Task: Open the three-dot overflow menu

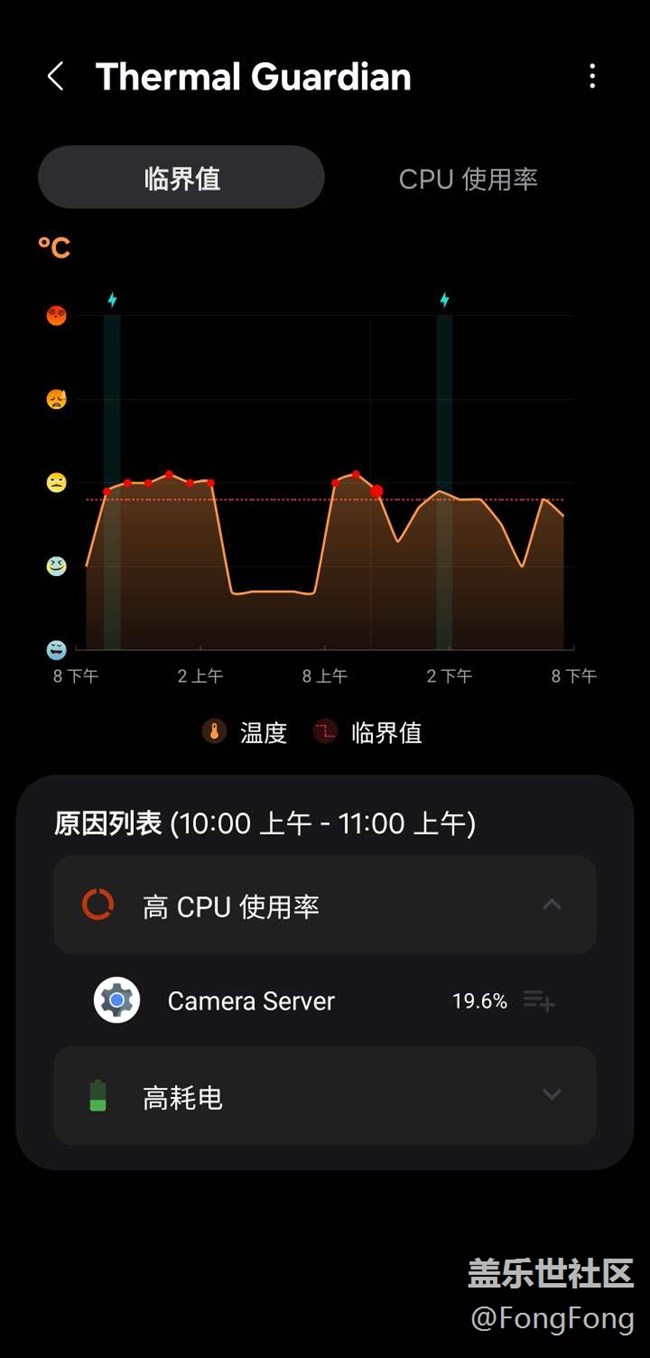Action: pos(592,76)
